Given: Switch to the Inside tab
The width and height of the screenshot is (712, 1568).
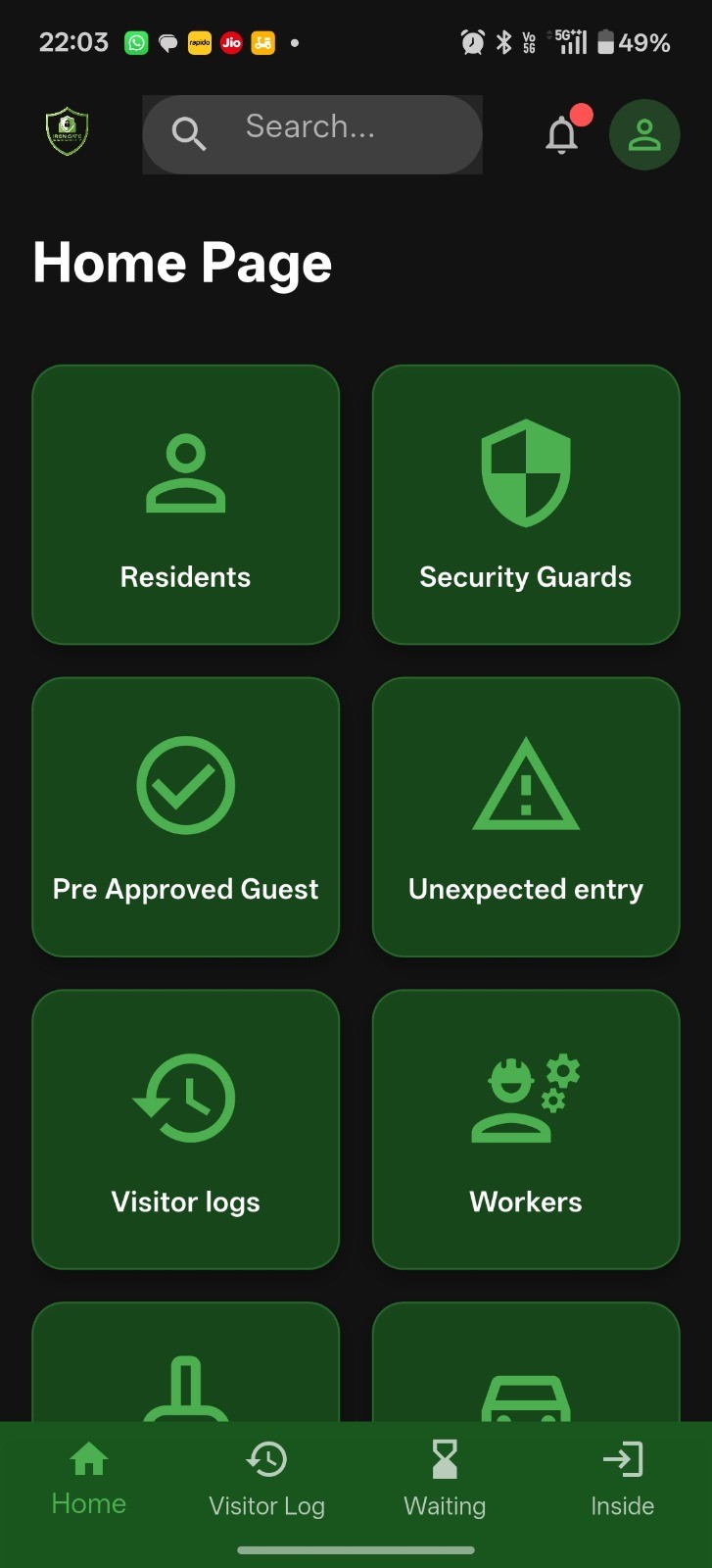Looking at the screenshot, I should 622,1479.
